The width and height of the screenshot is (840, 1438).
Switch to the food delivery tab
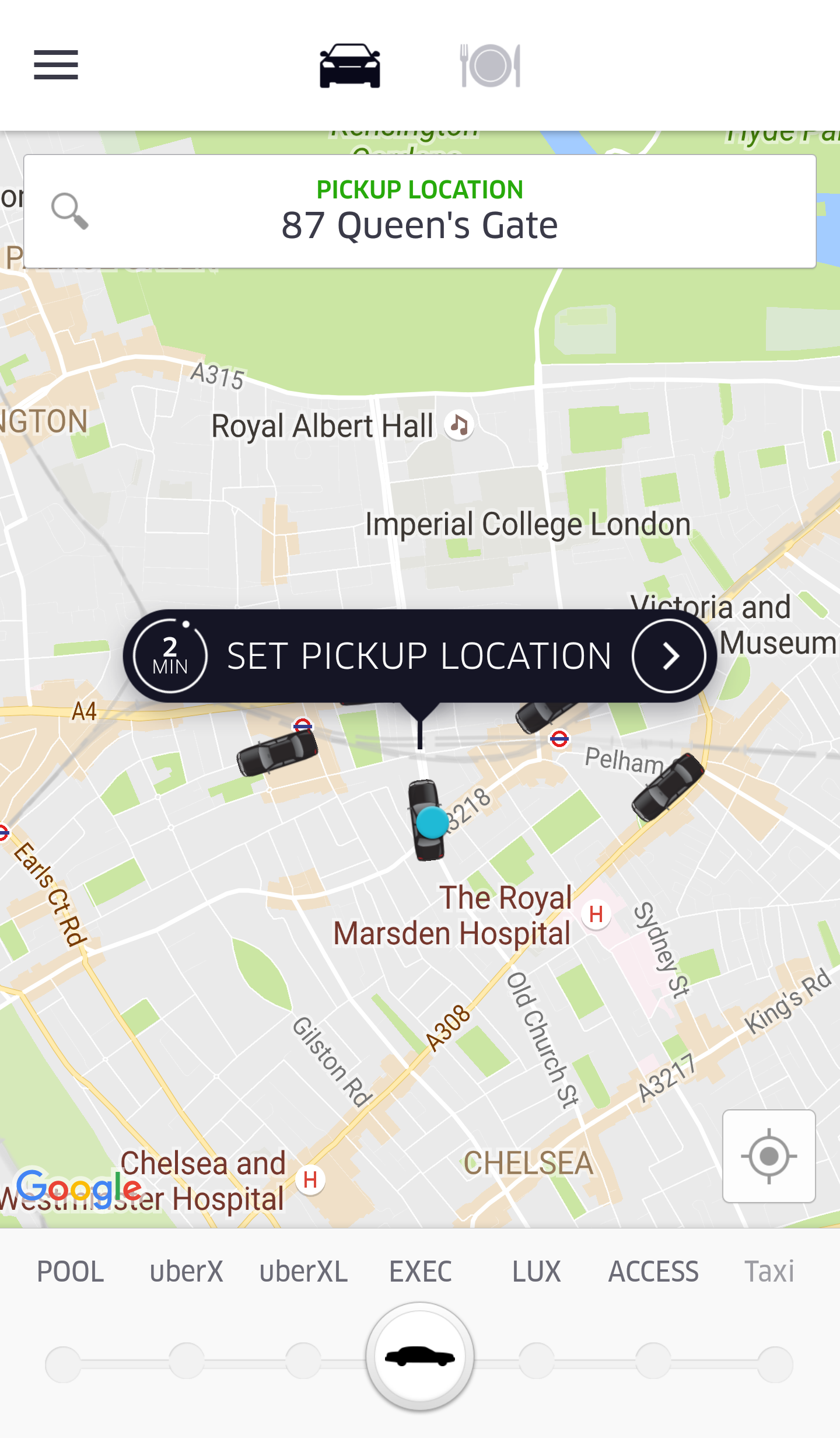coord(490,66)
